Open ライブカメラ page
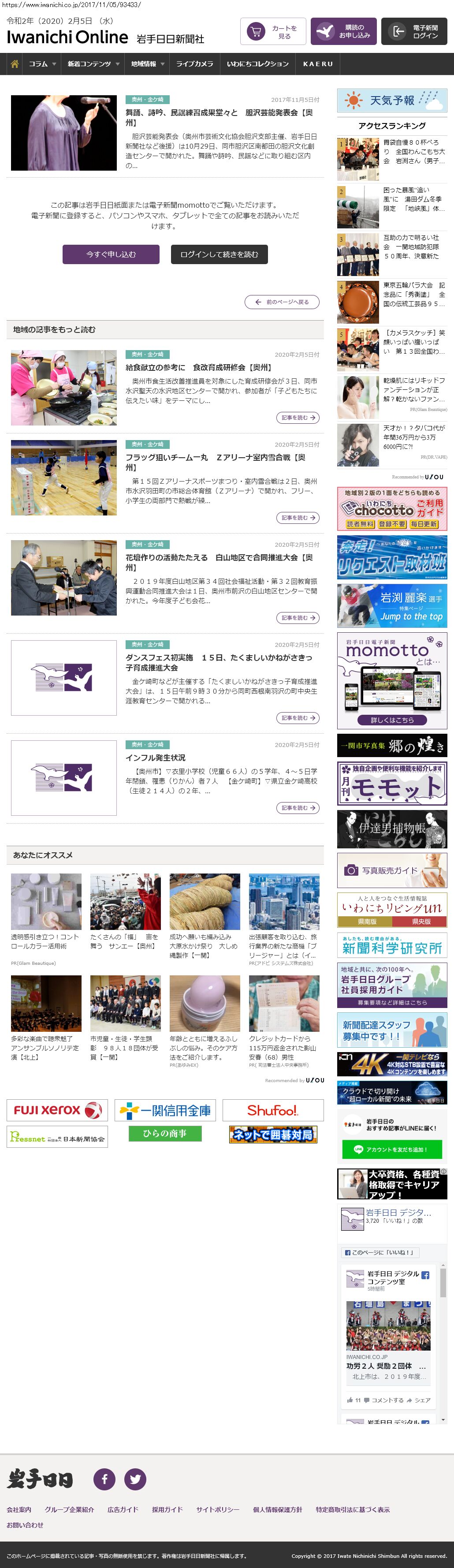Image resolution: width=454 pixels, height=1568 pixels. point(194,64)
